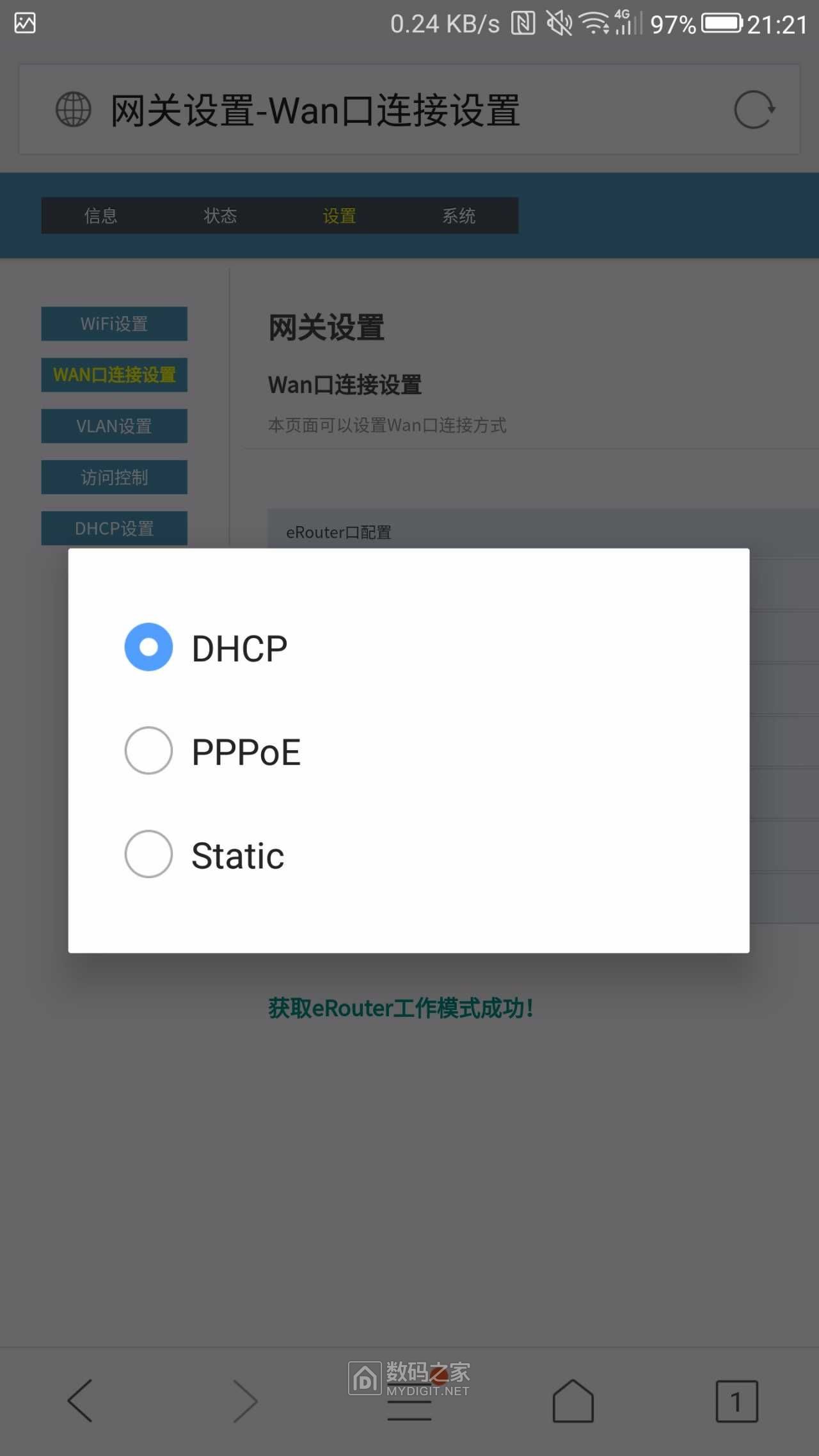Reload the page with refresh icon

click(x=754, y=110)
